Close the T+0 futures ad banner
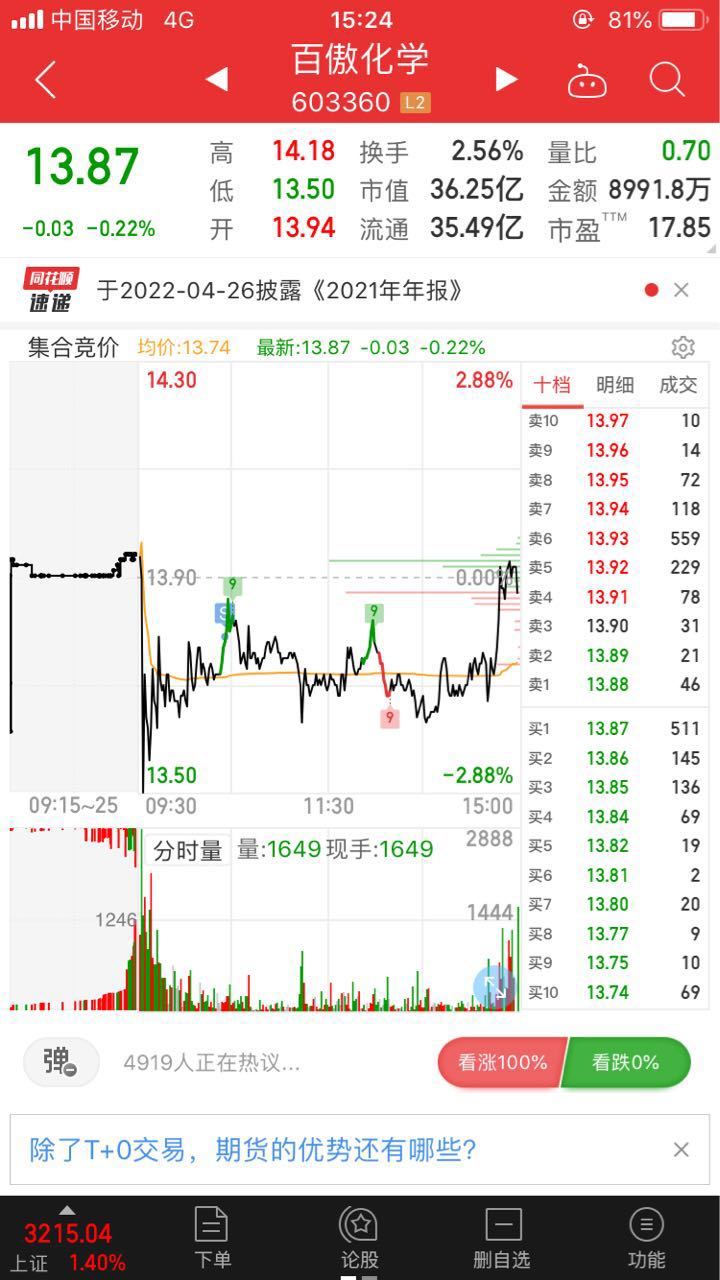This screenshot has height=1280, width=720. tap(681, 1150)
